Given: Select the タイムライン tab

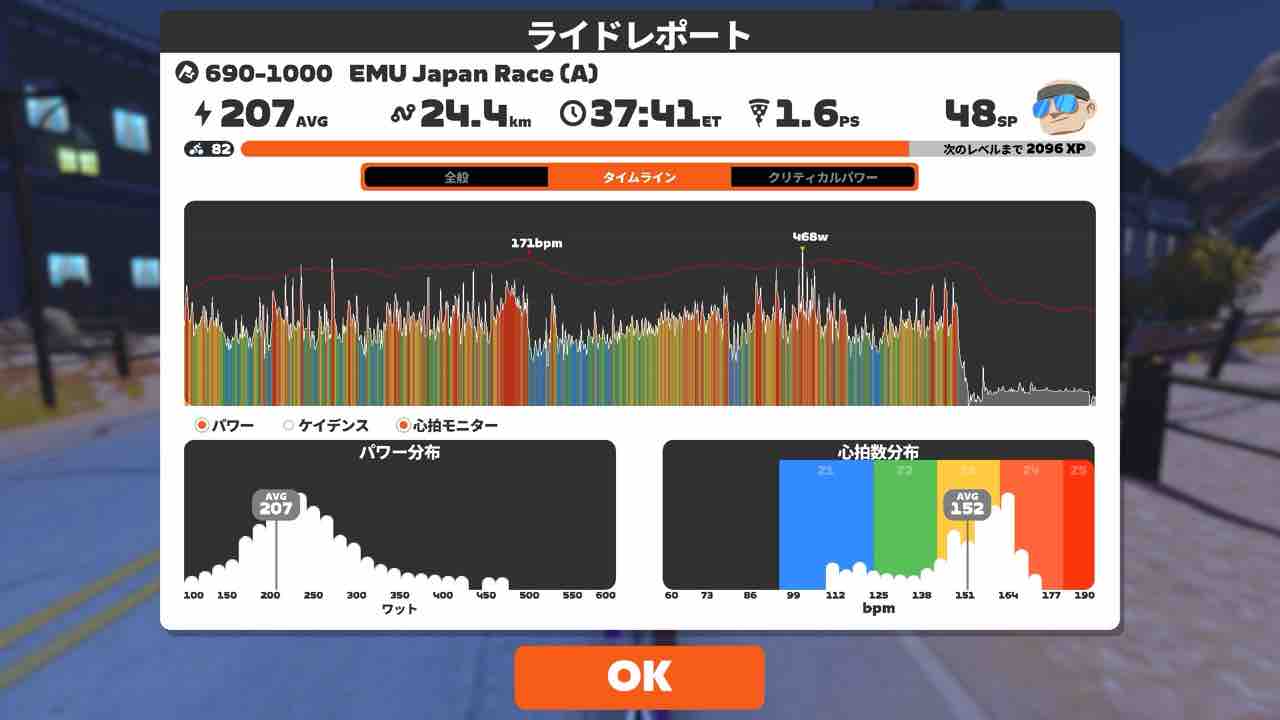Looking at the screenshot, I should (639, 177).
